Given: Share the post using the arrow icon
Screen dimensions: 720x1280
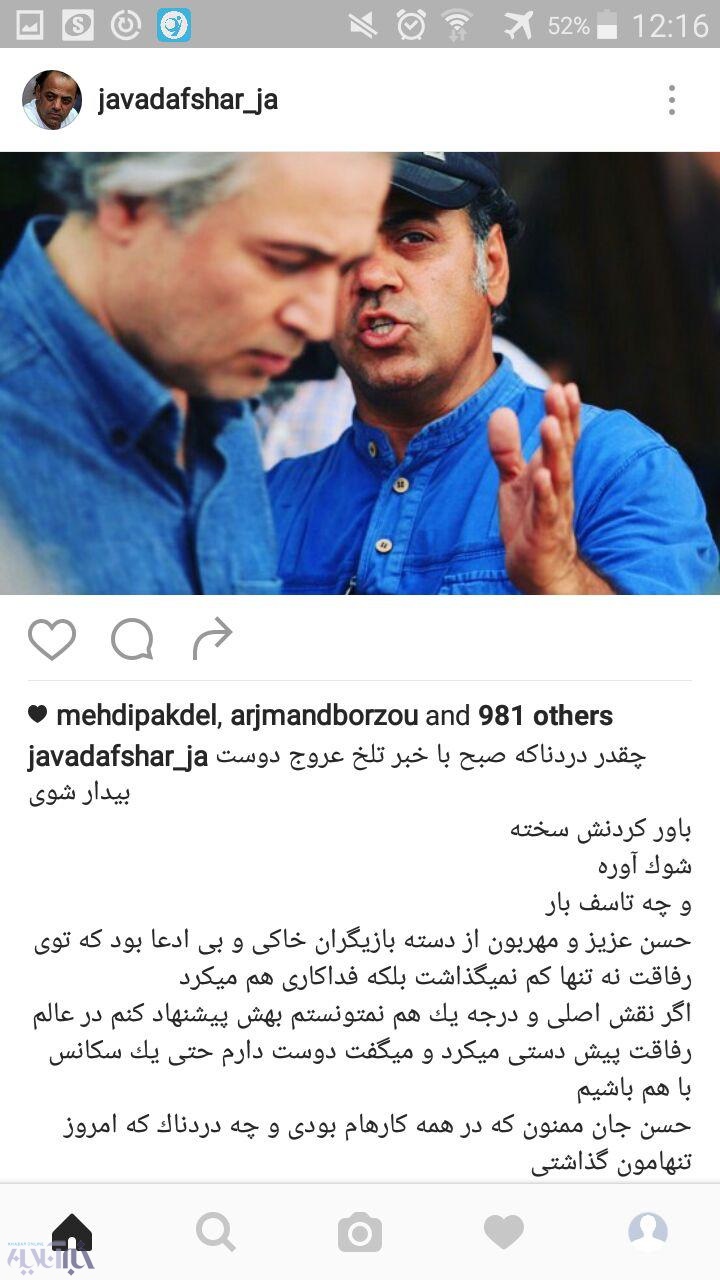Looking at the screenshot, I should click(212, 639).
